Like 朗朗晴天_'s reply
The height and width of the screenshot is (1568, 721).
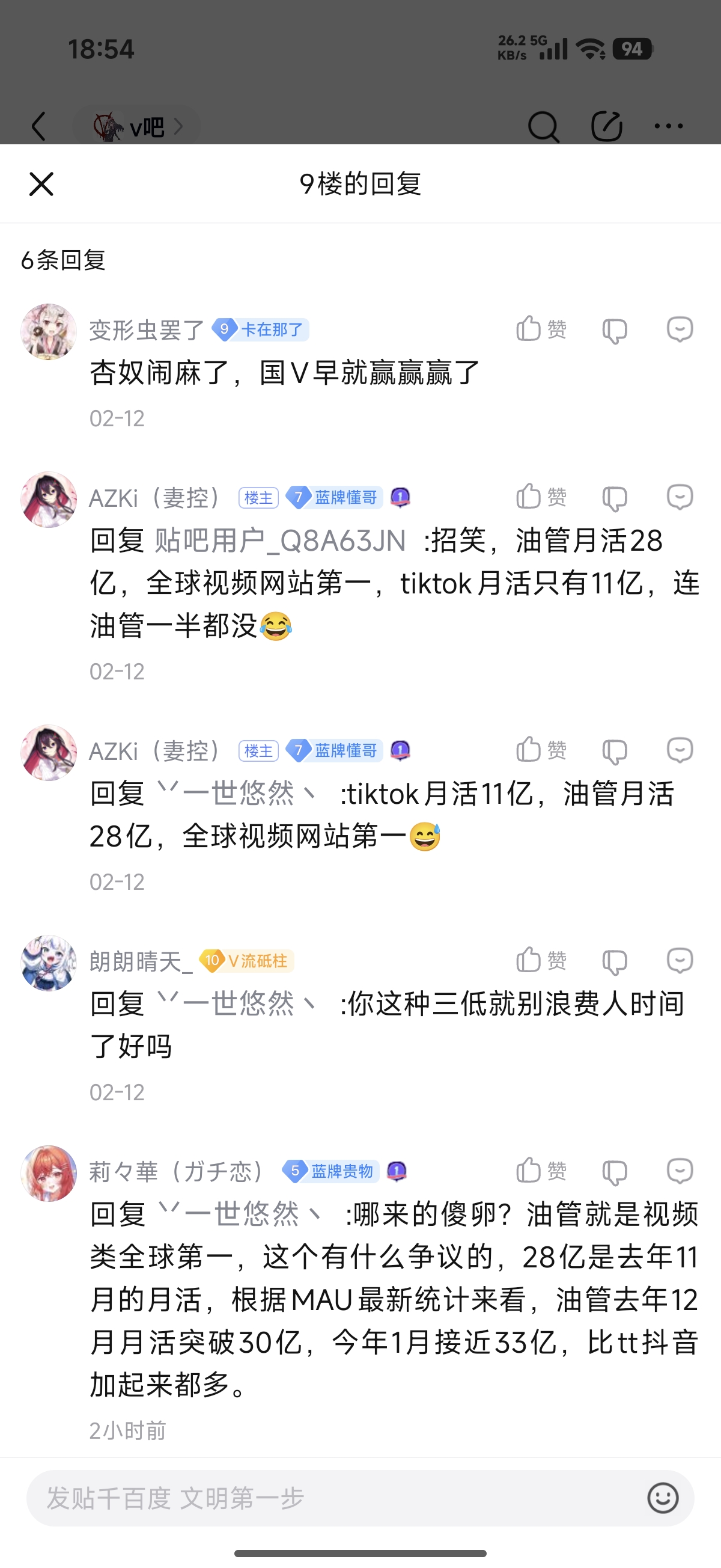540,961
